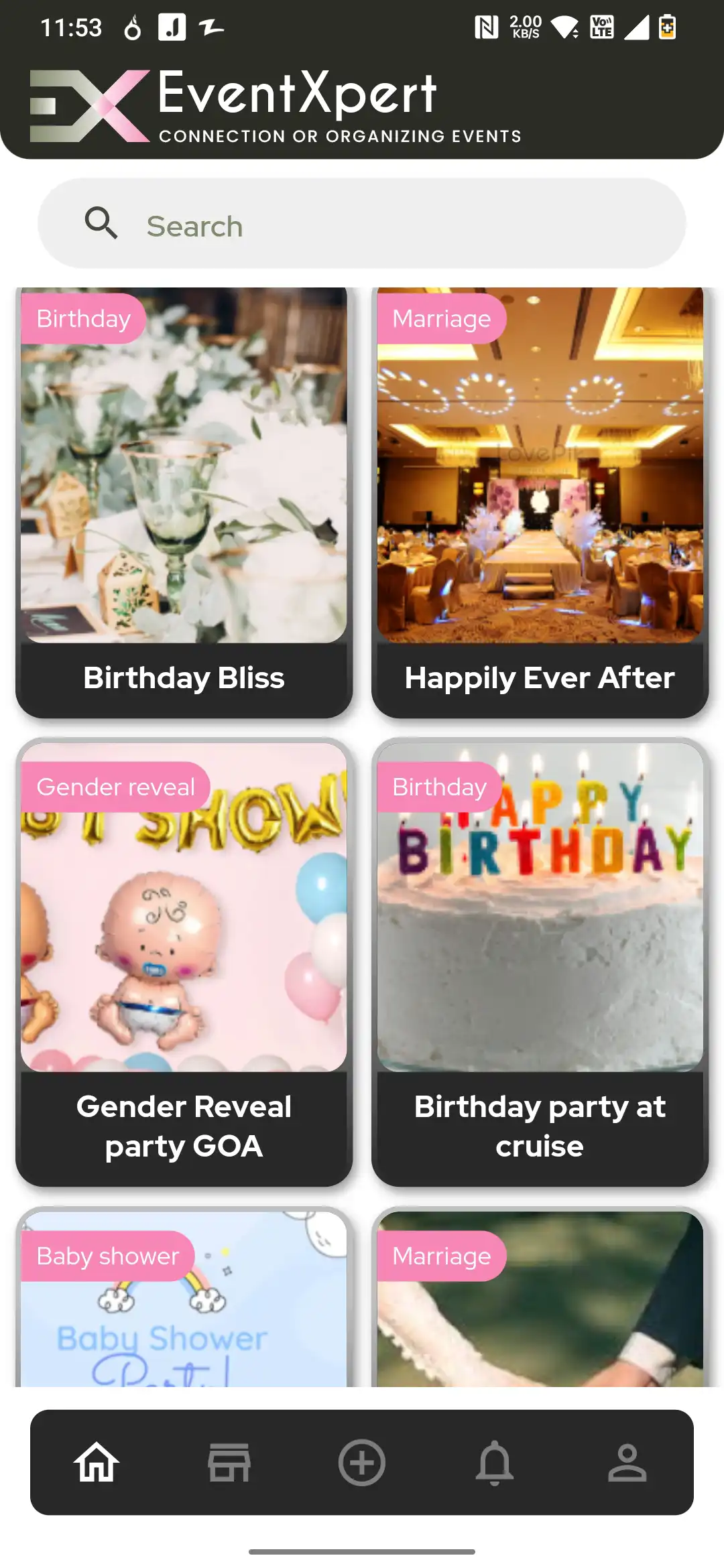Open the Home tab icon
The width and height of the screenshot is (724, 1568).
(95, 1462)
